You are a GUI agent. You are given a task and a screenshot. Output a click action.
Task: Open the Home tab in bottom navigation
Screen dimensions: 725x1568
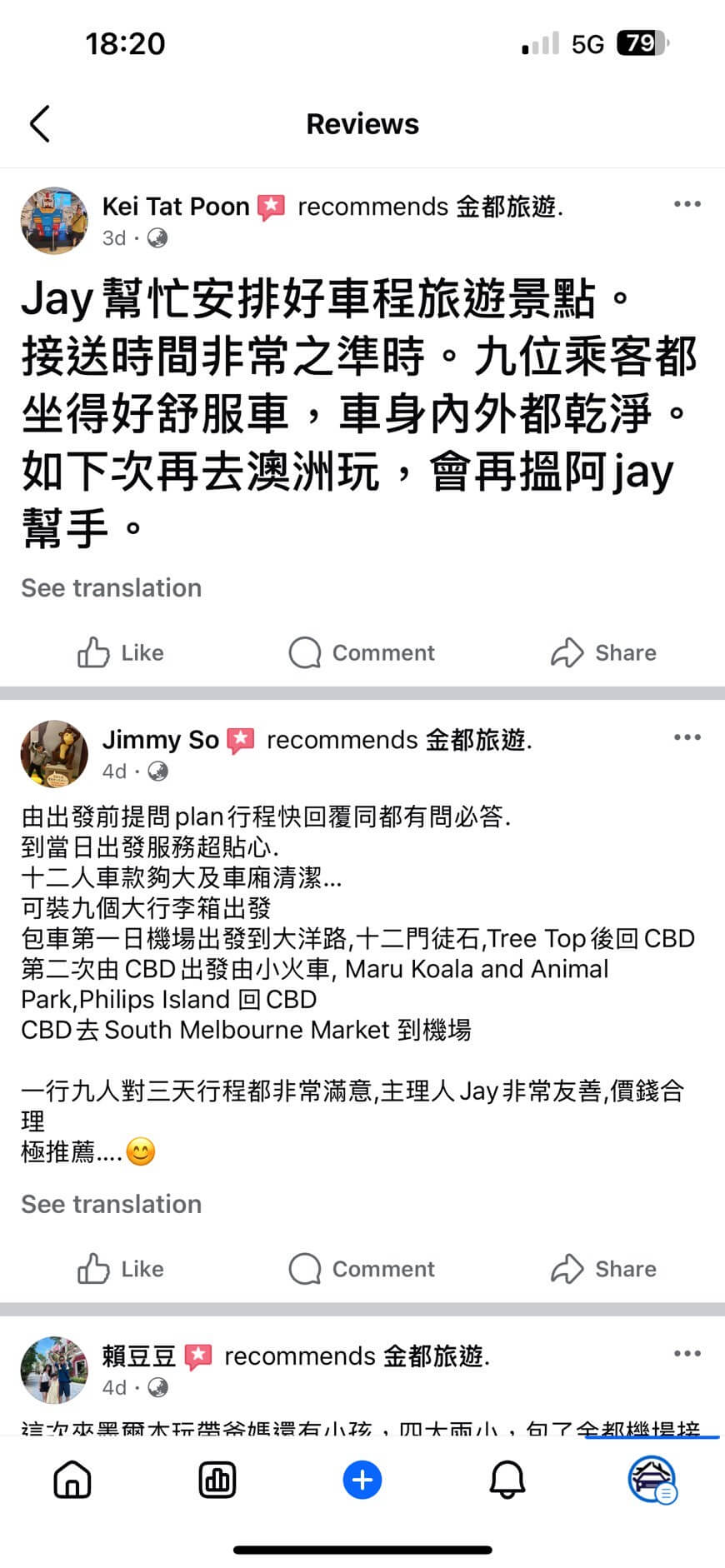click(72, 1481)
